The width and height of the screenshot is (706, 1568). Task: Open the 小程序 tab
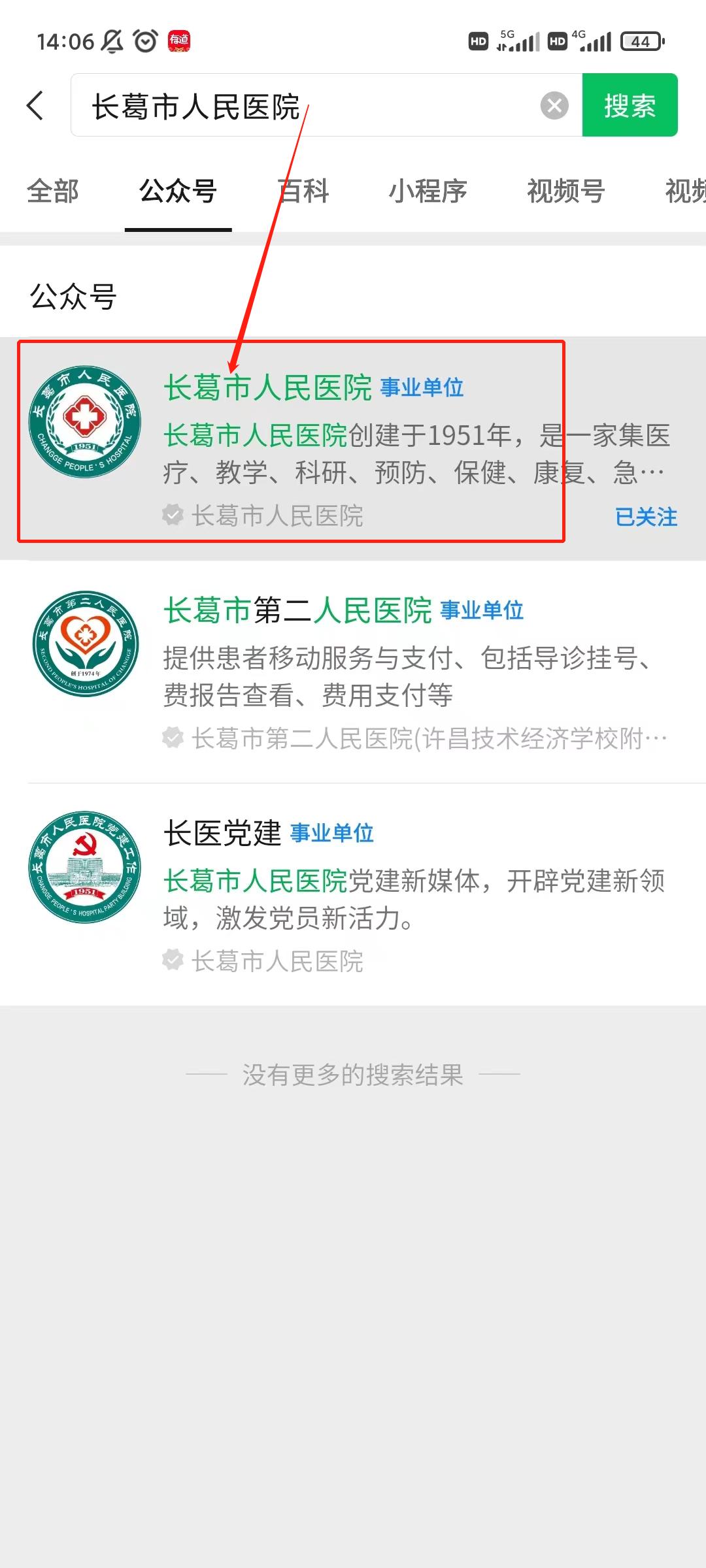pyautogui.click(x=428, y=191)
